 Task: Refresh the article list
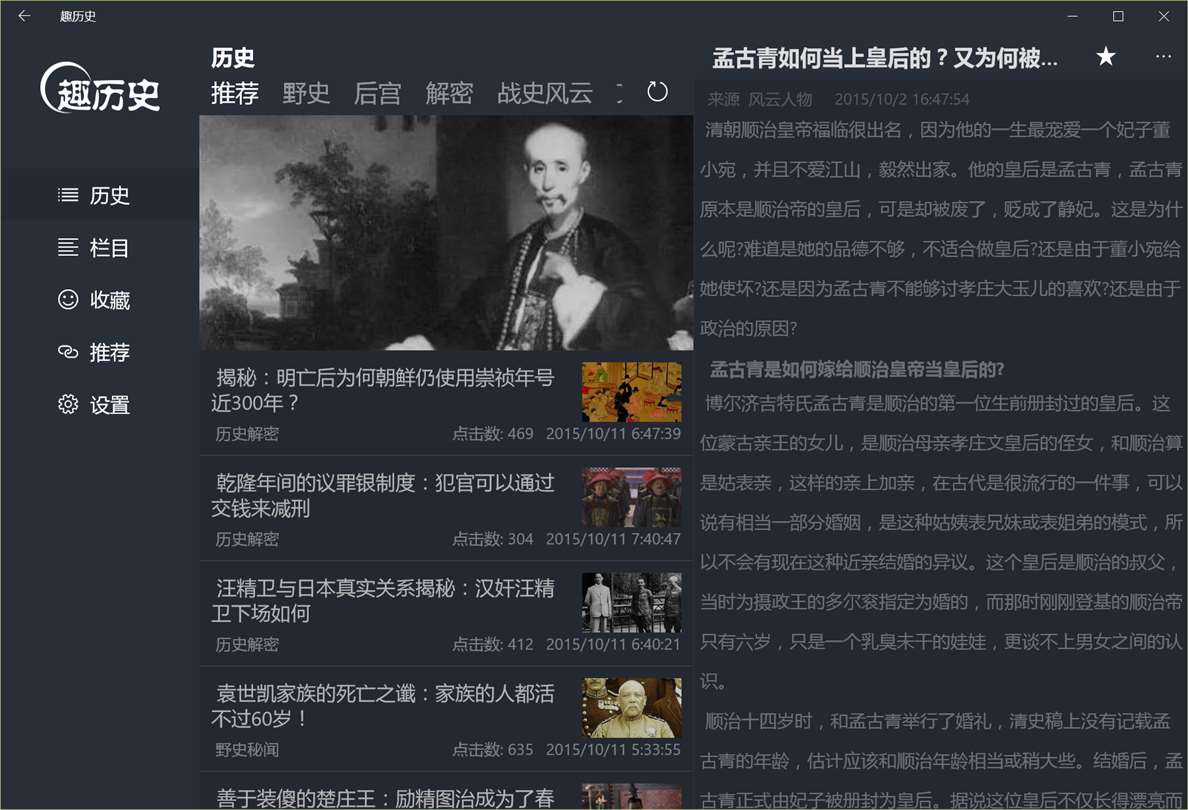[x=657, y=92]
